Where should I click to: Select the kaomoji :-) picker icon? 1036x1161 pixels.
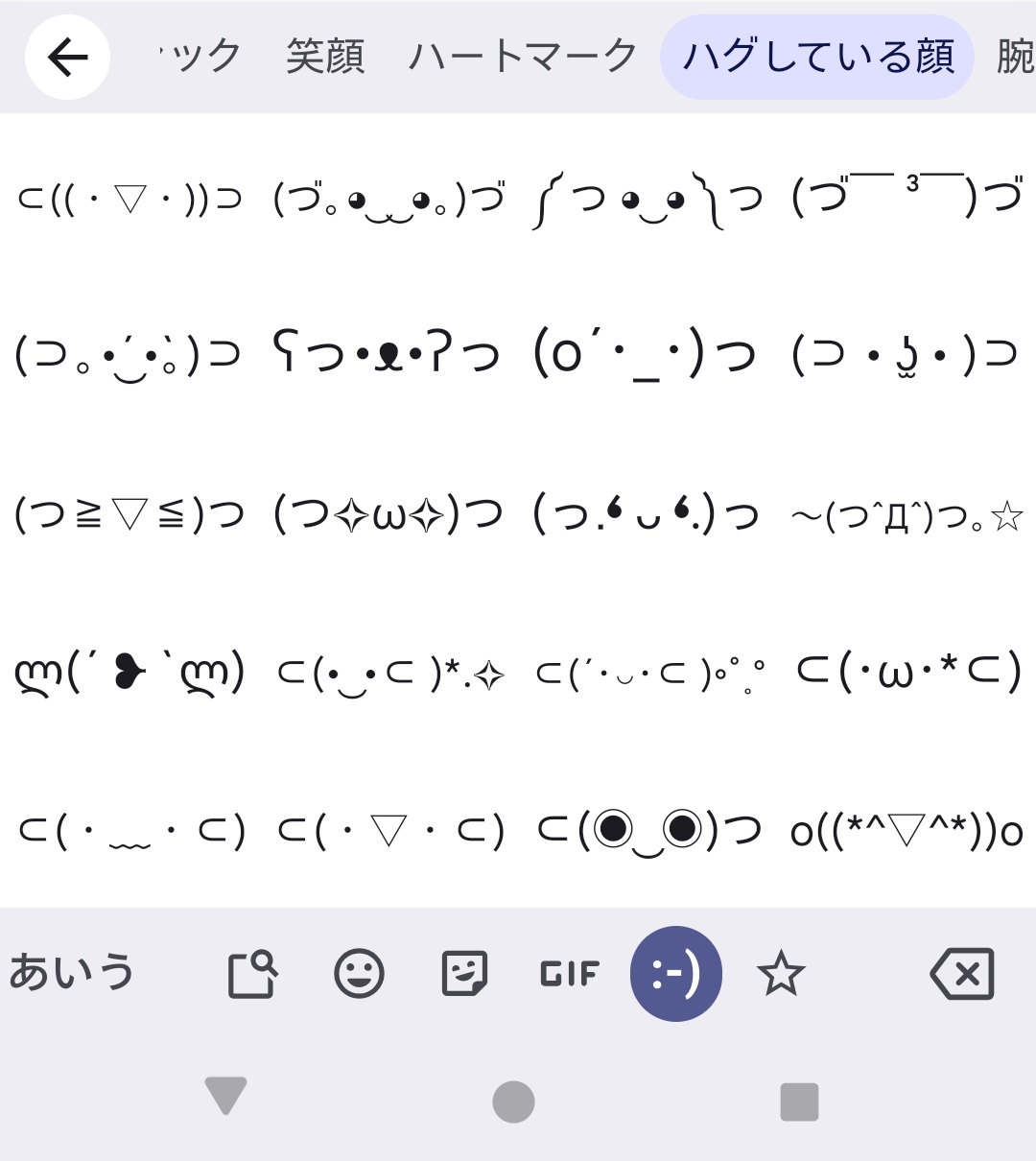coord(676,973)
